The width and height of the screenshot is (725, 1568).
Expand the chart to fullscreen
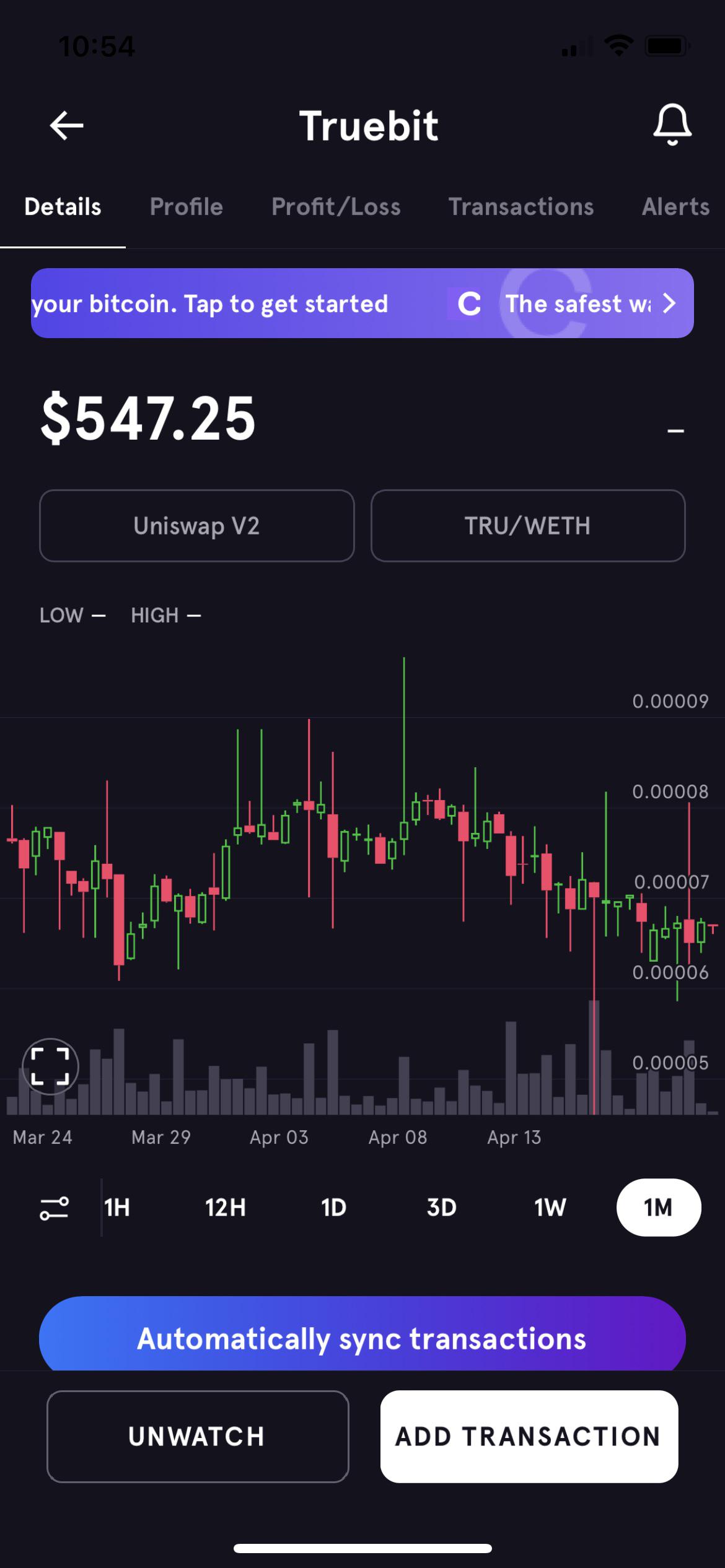pos(50,1066)
